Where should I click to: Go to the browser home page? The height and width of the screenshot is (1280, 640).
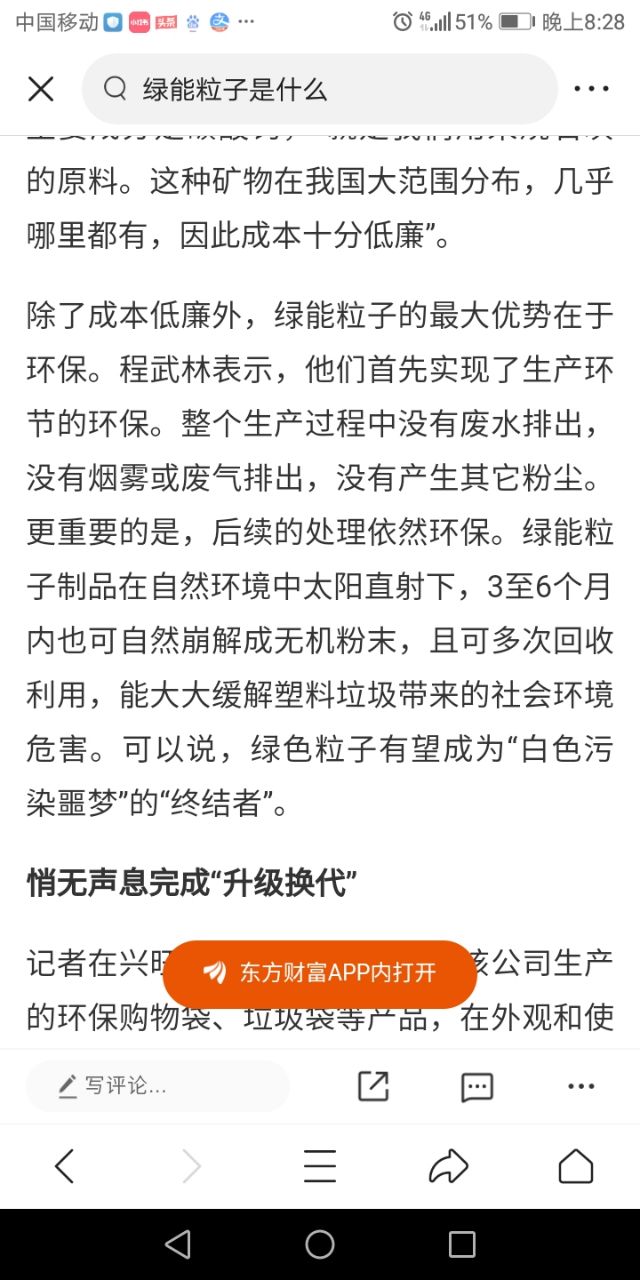tap(576, 1166)
